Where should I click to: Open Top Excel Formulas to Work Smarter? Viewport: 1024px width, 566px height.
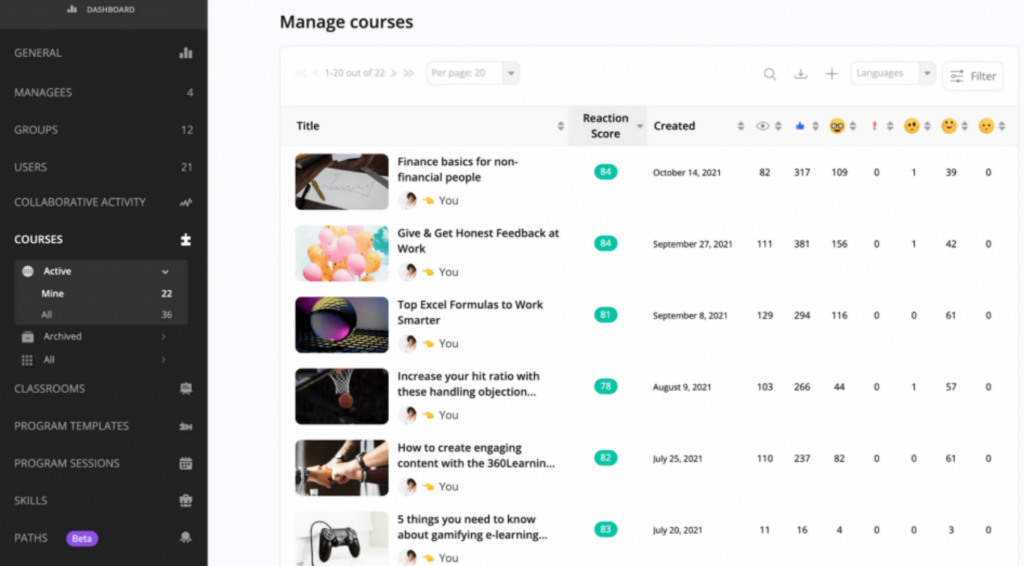pyautogui.click(x=469, y=312)
